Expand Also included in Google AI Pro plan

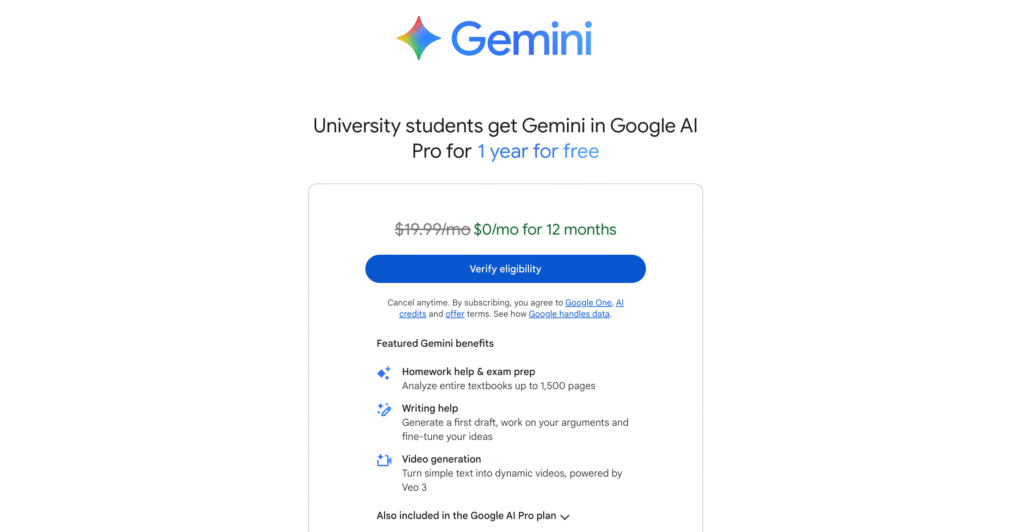click(x=473, y=516)
